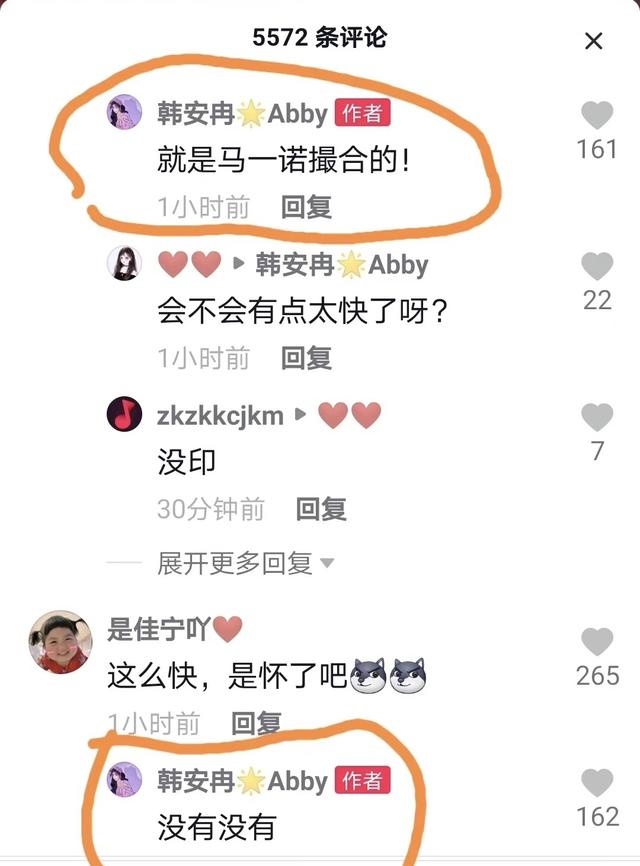Reply to 是佳宁吖's comment

257,722
